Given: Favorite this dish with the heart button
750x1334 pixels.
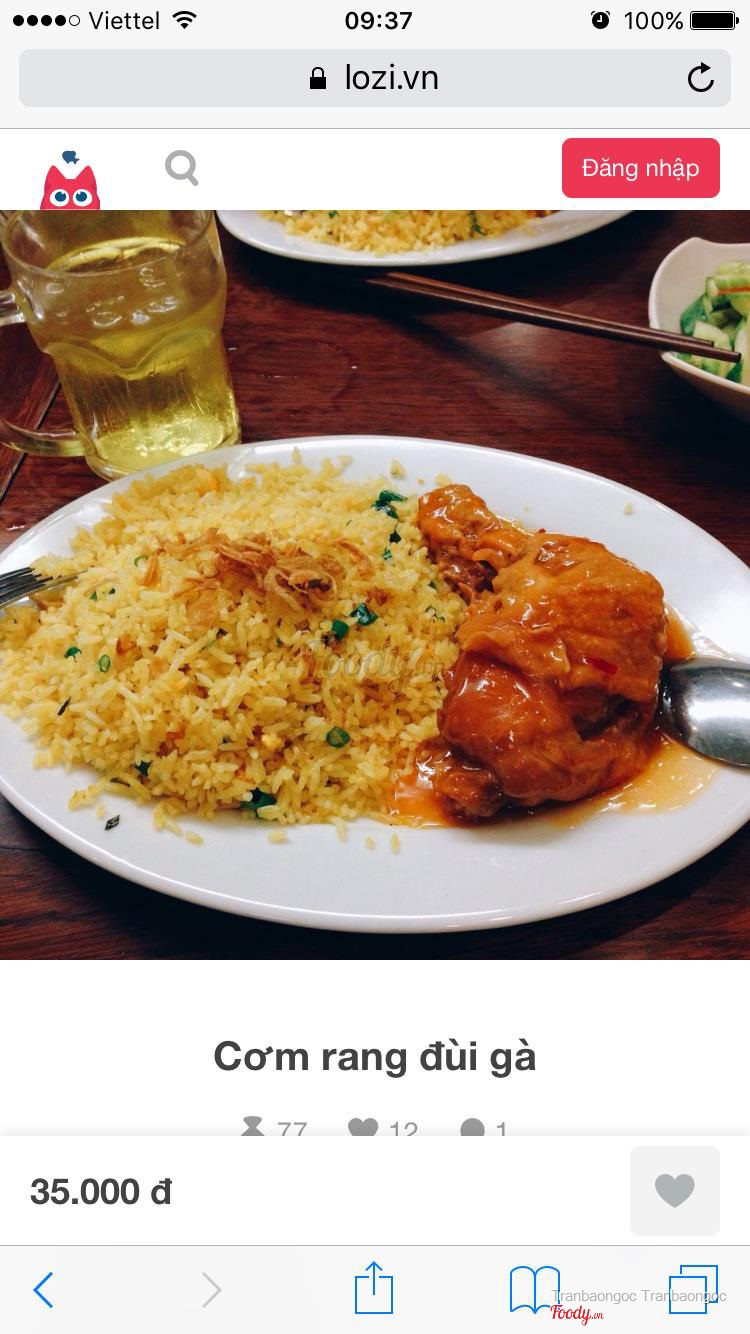Looking at the screenshot, I should [x=674, y=1190].
